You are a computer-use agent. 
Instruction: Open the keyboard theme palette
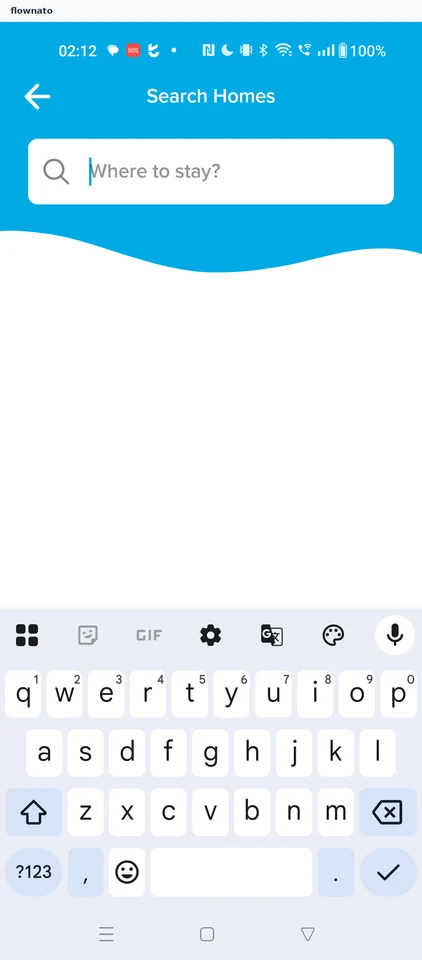point(333,636)
